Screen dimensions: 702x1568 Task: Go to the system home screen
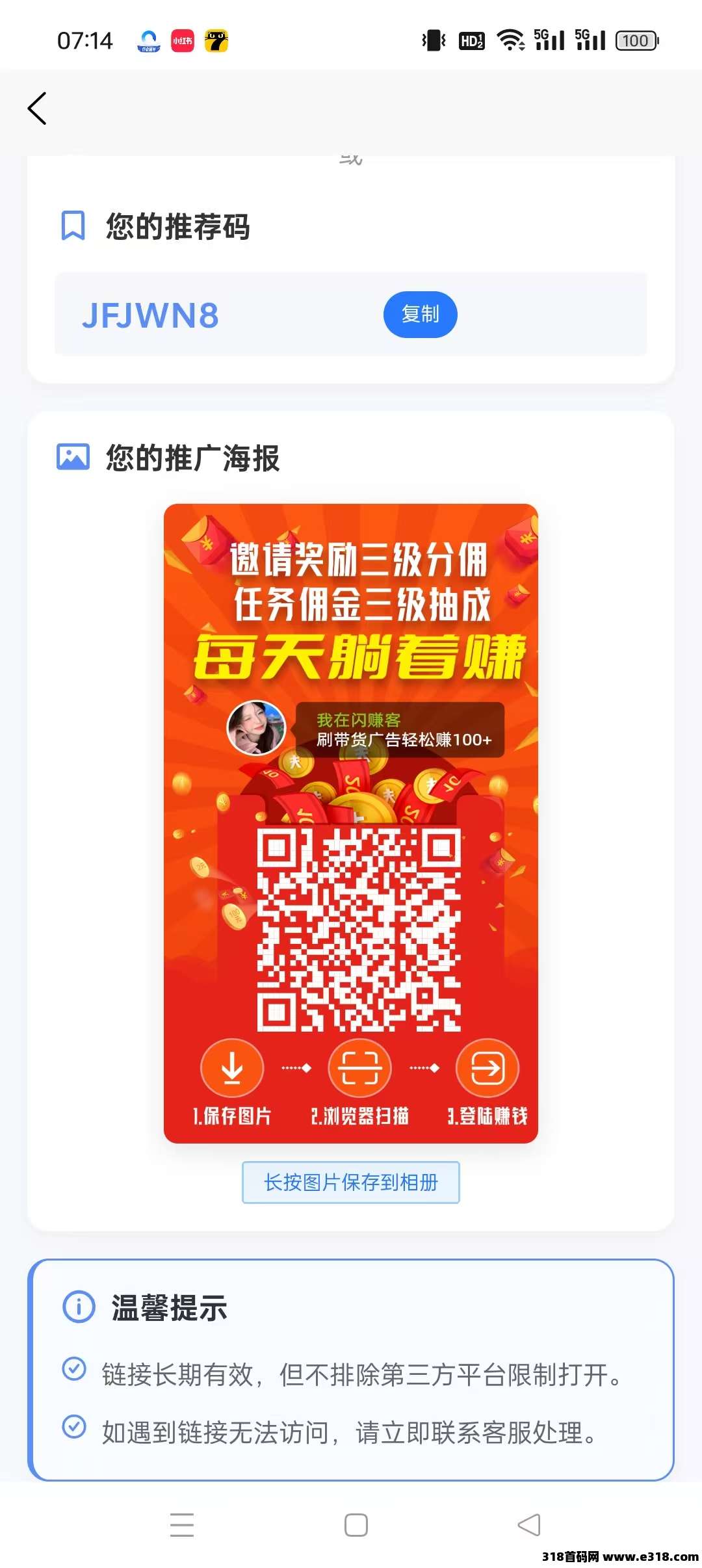pos(356,1524)
